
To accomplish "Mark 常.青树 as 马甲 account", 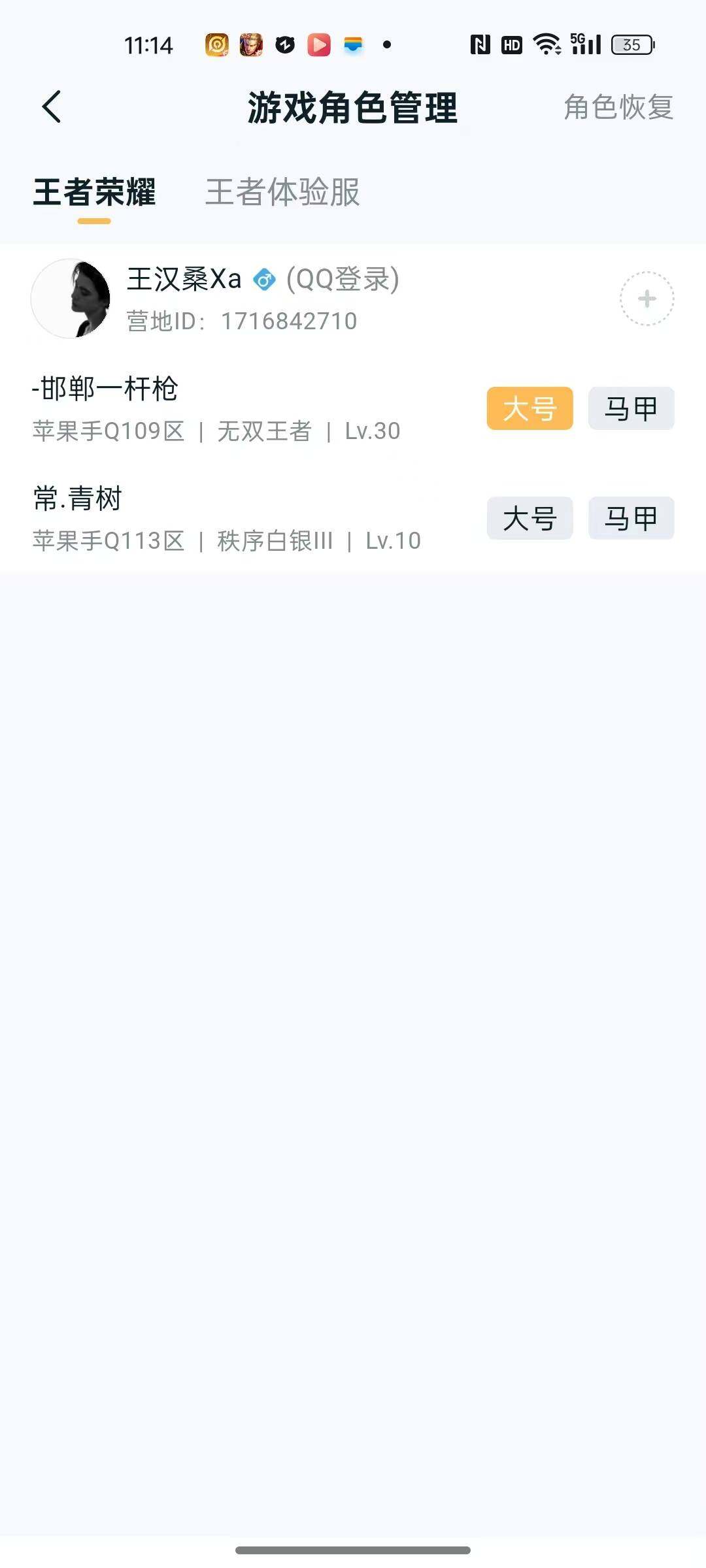I will [630, 518].
